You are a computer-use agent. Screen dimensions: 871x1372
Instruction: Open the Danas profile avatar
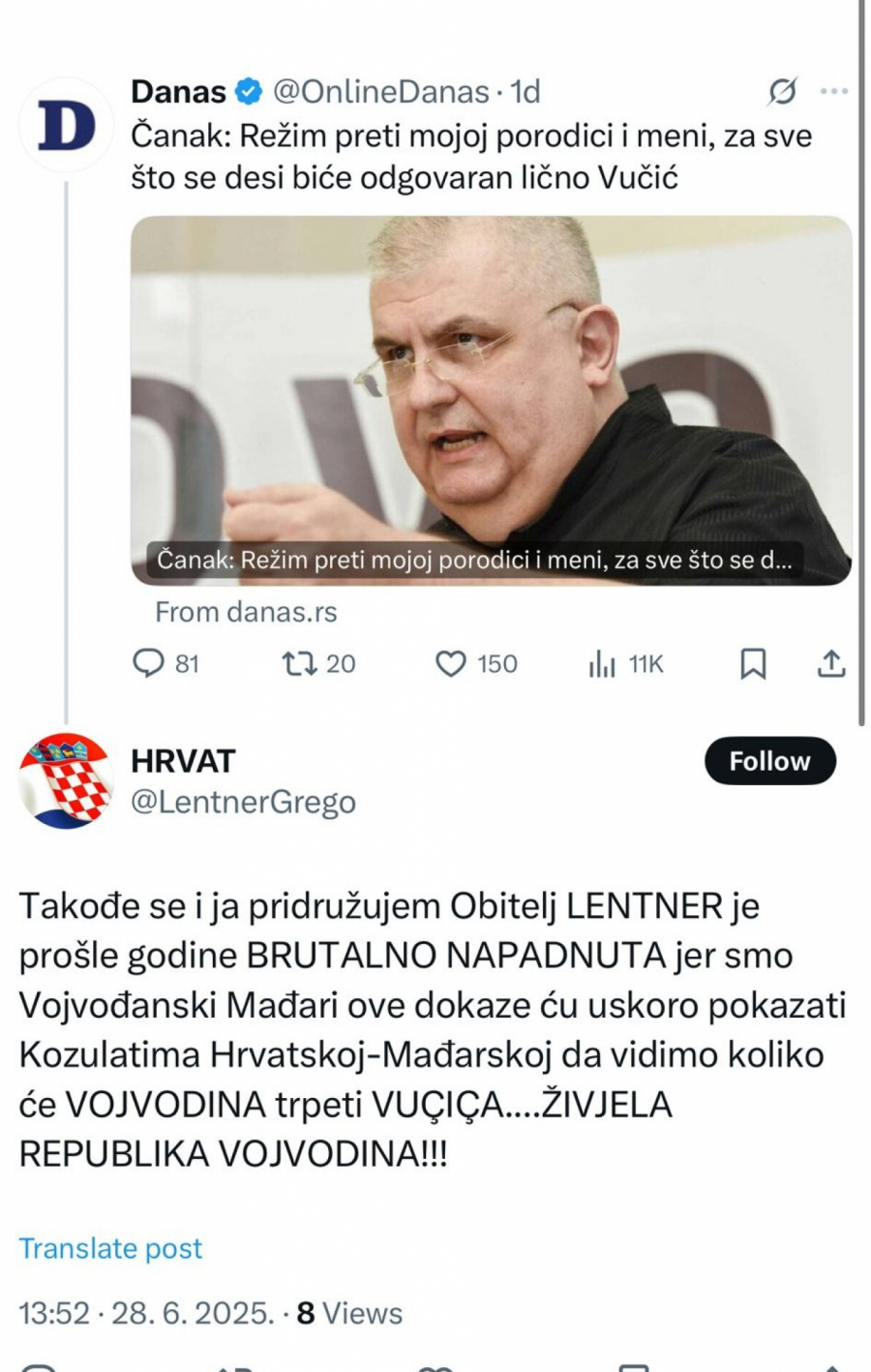(x=66, y=126)
